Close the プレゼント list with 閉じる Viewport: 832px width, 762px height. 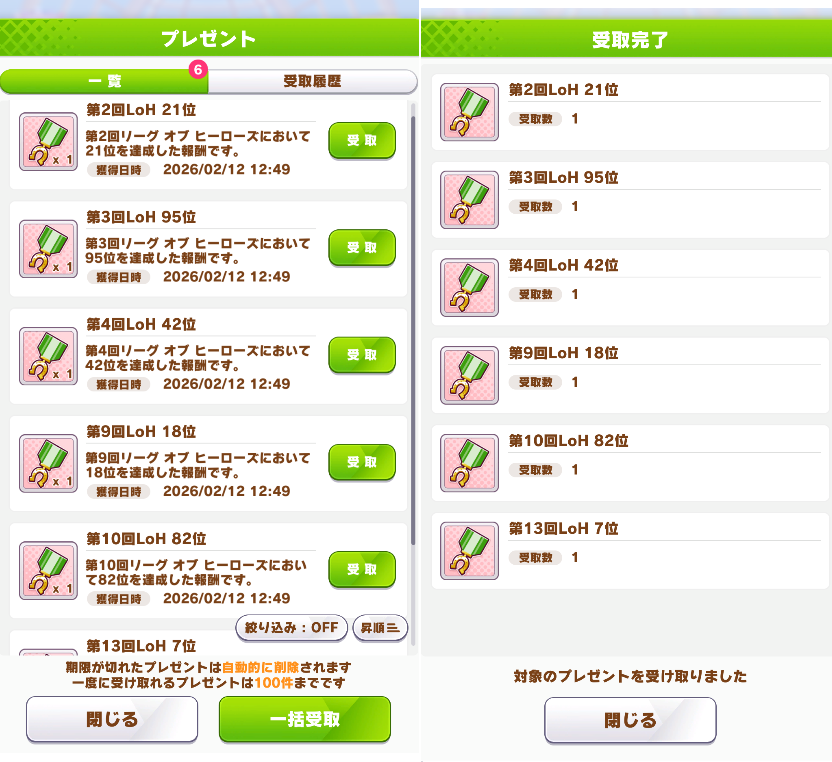click(x=112, y=719)
